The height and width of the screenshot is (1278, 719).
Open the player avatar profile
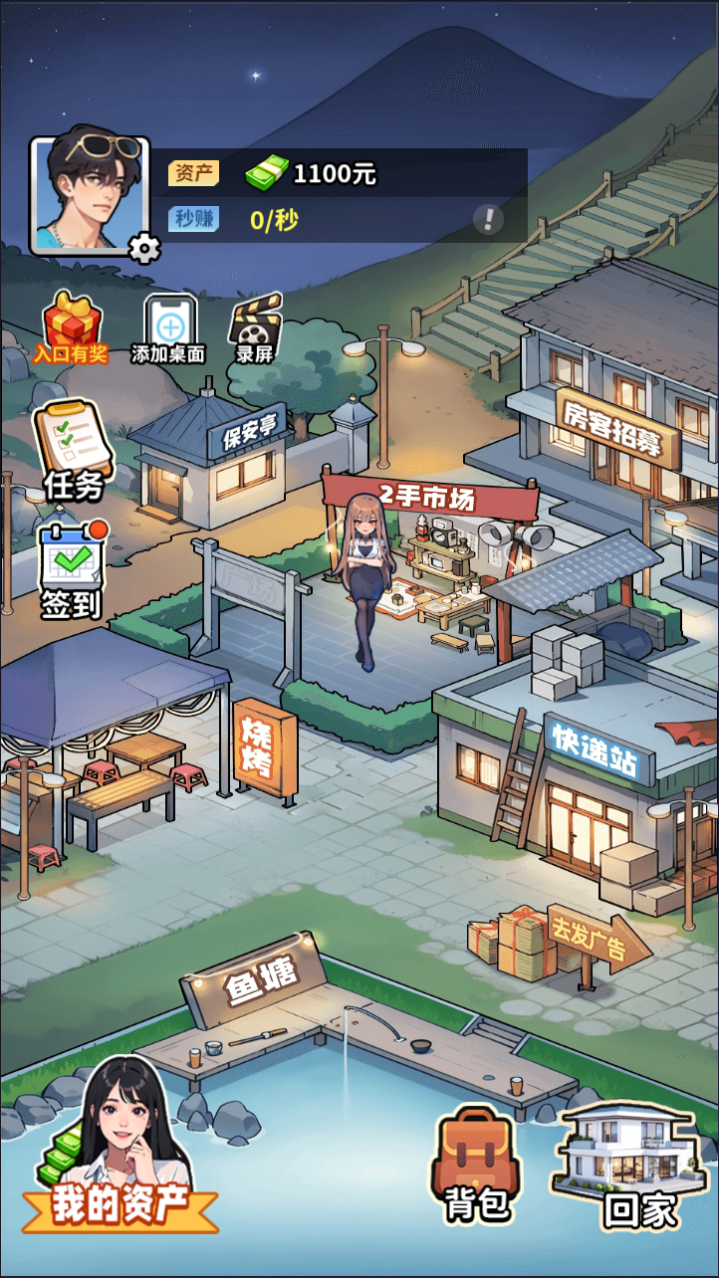click(x=88, y=192)
